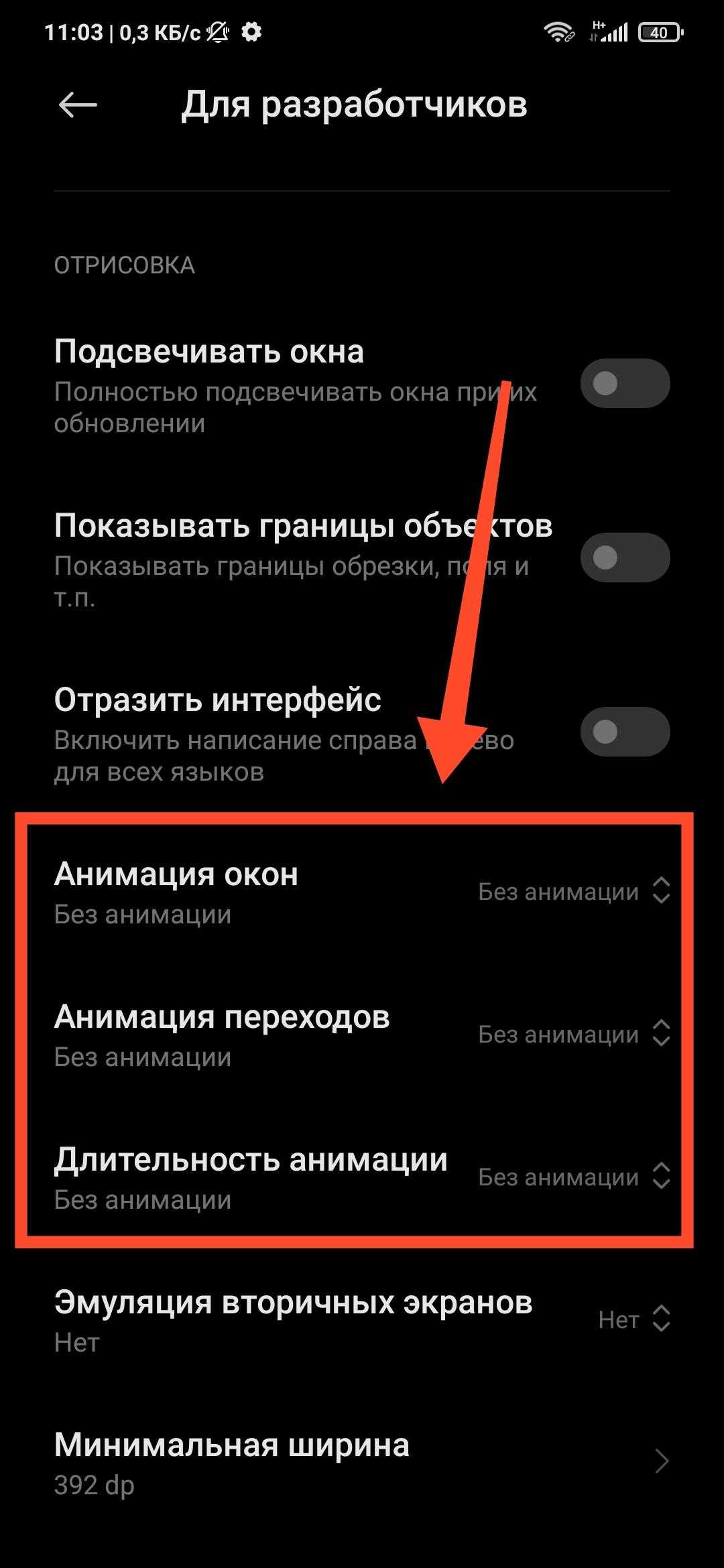The height and width of the screenshot is (1568, 724).
Task: Open the Анимация окон dropdown
Action: click(573, 891)
